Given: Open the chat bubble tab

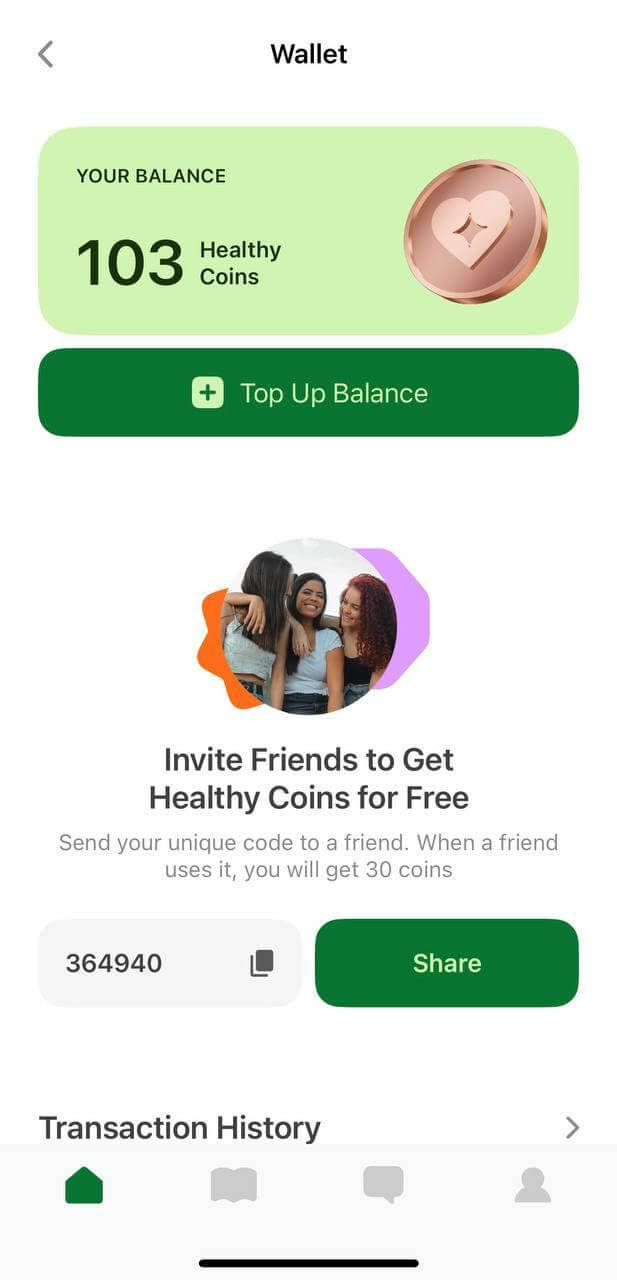Looking at the screenshot, I should coord(383,1185).
